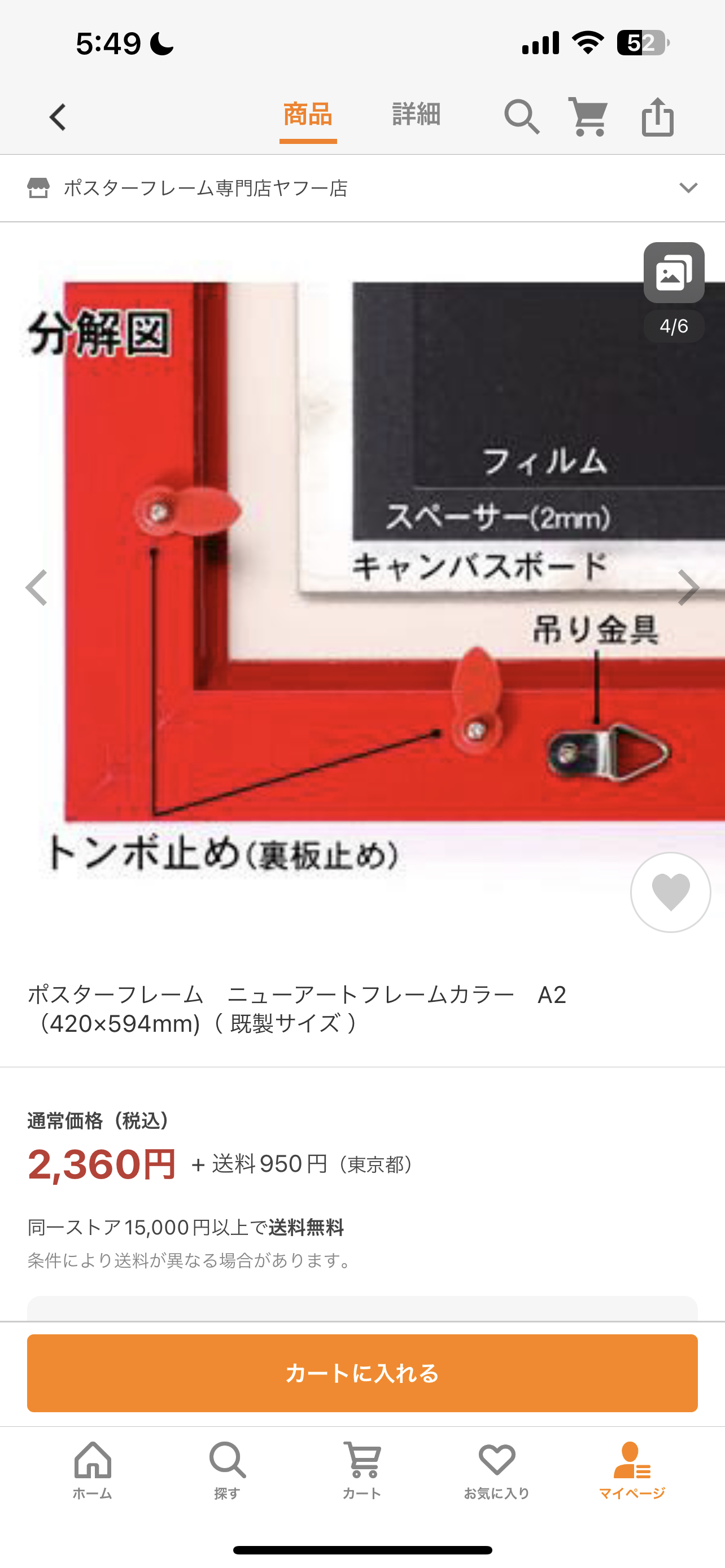Open the 探す tab
Viewport: 725px width, 1568px height.
click(x=227, y=1469)
